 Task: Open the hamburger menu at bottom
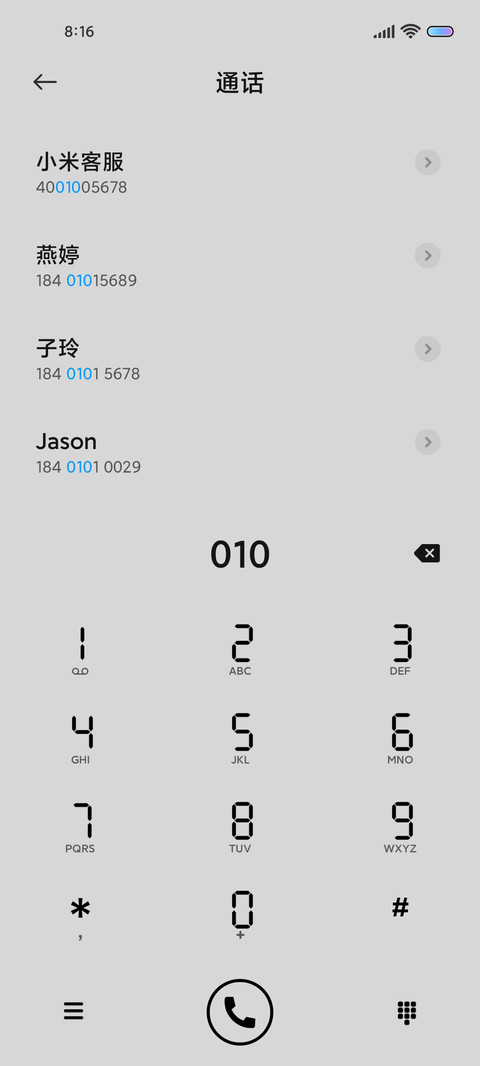[x=73, y=1012]
